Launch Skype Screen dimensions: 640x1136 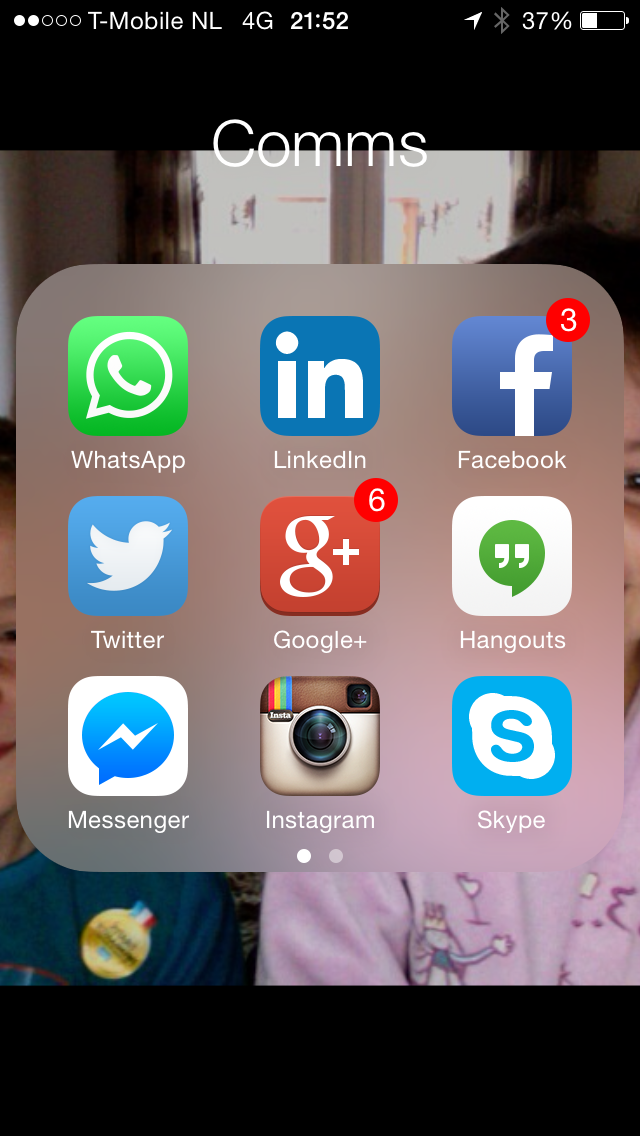pos(512,736)
